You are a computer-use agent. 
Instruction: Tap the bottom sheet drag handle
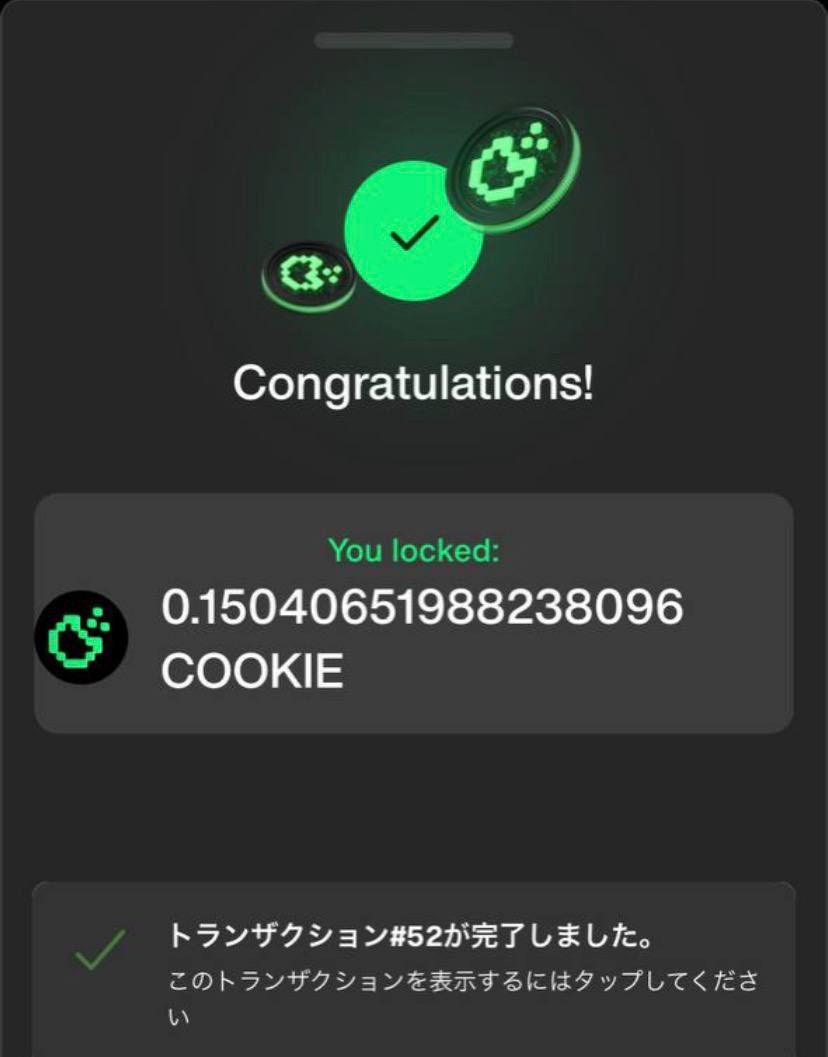coord(413,41)
